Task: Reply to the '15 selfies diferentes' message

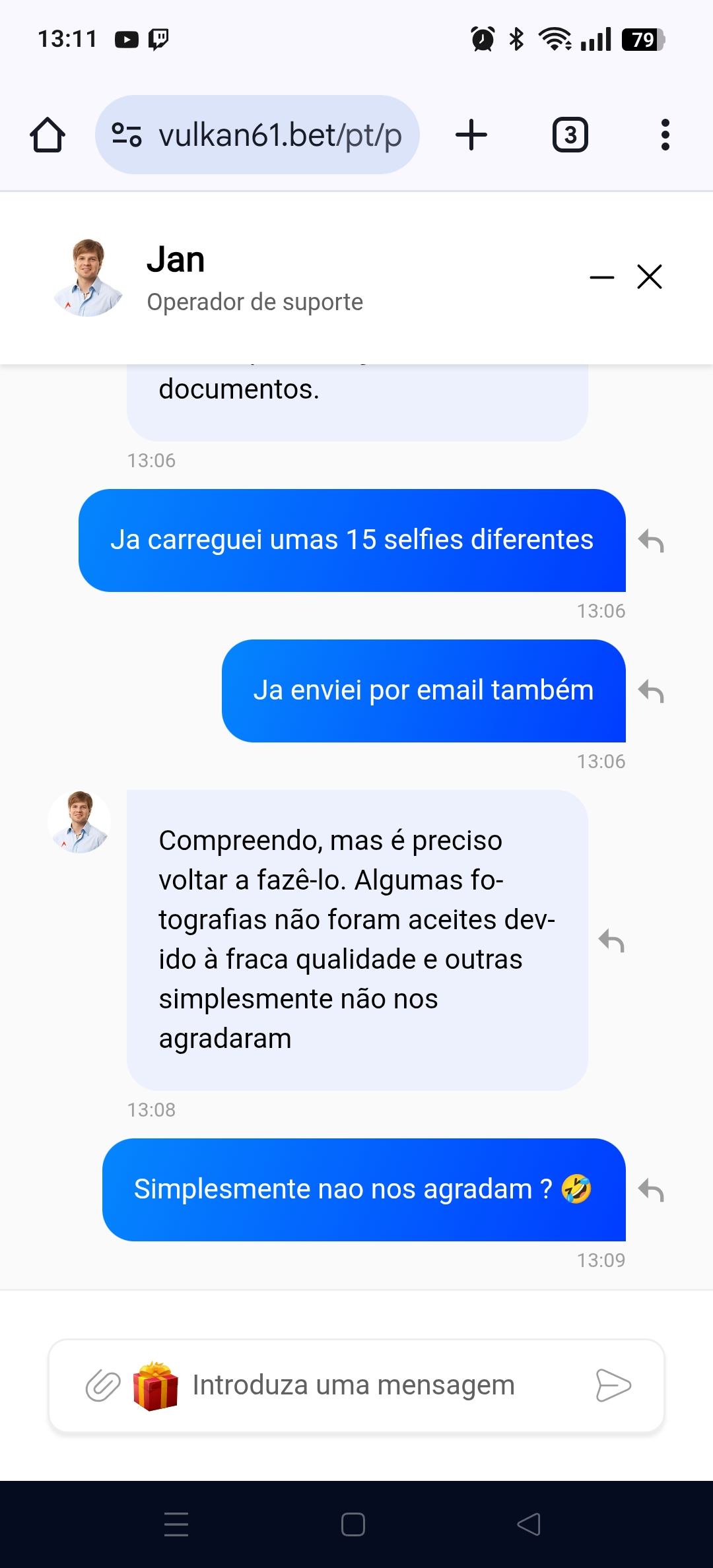Action: (x=651, y=541)
